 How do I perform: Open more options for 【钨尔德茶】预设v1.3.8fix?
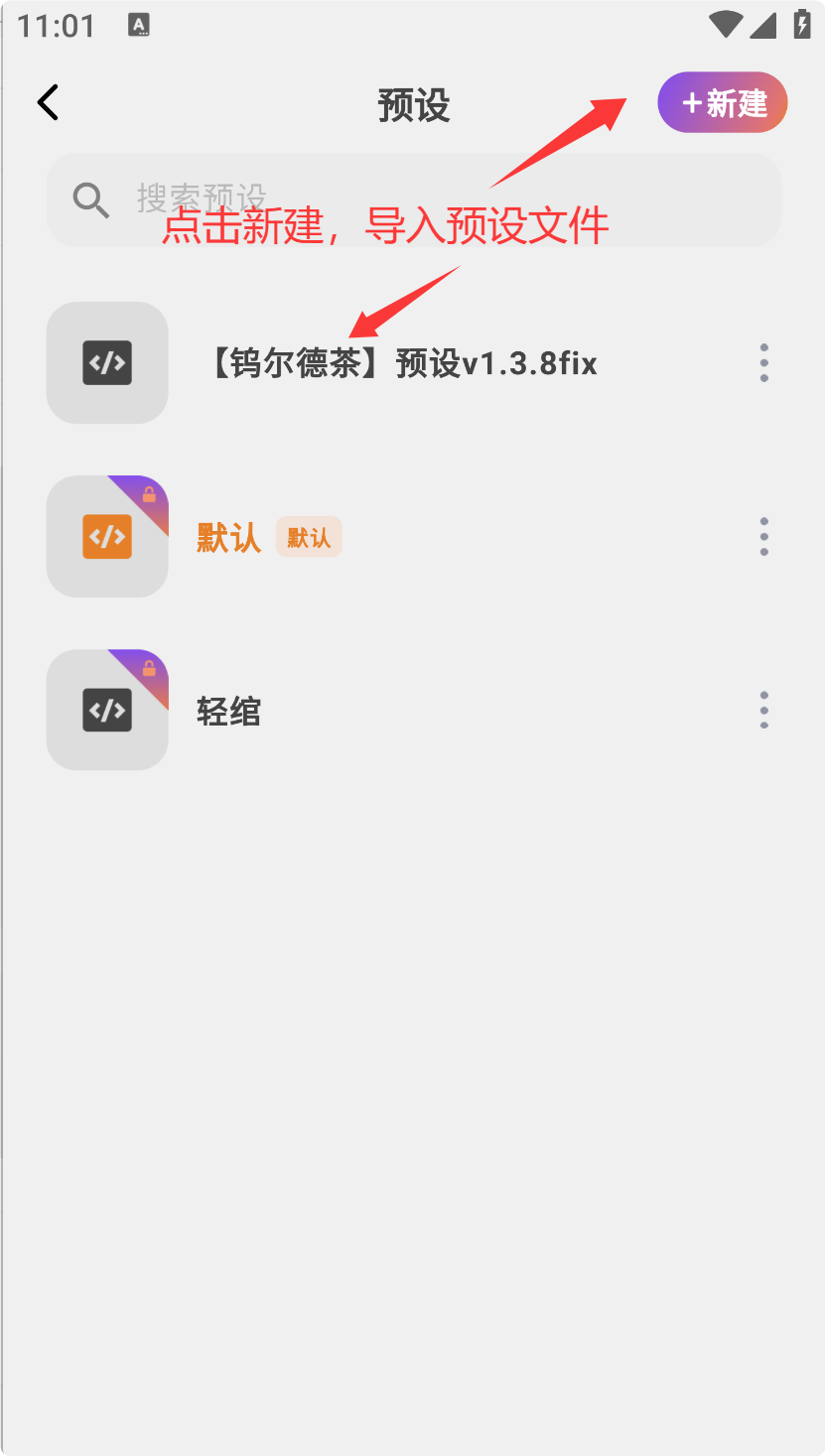[x=763, y=363]
